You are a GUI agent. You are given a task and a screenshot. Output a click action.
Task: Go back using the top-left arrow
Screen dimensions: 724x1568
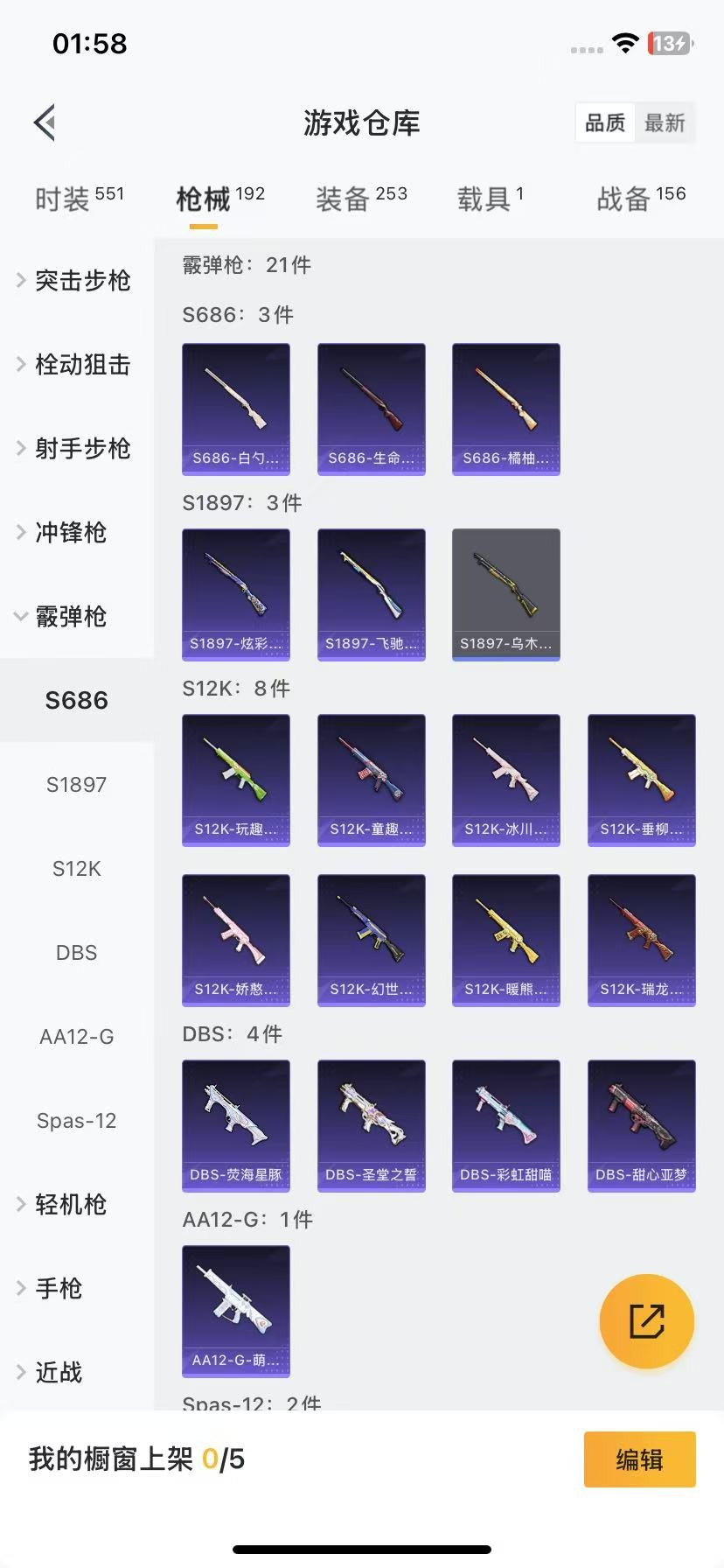pos(45,122)
